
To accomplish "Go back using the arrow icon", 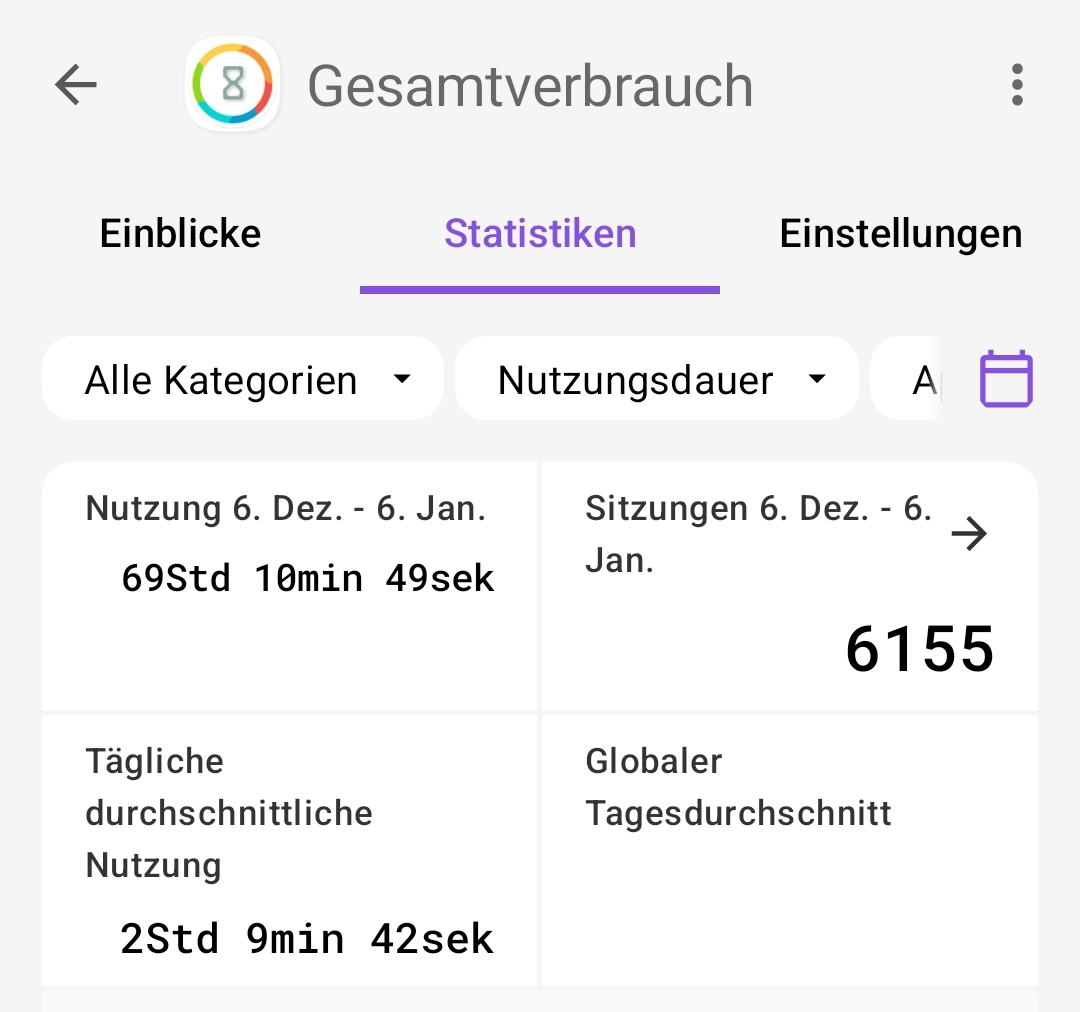I will point(76,85).
